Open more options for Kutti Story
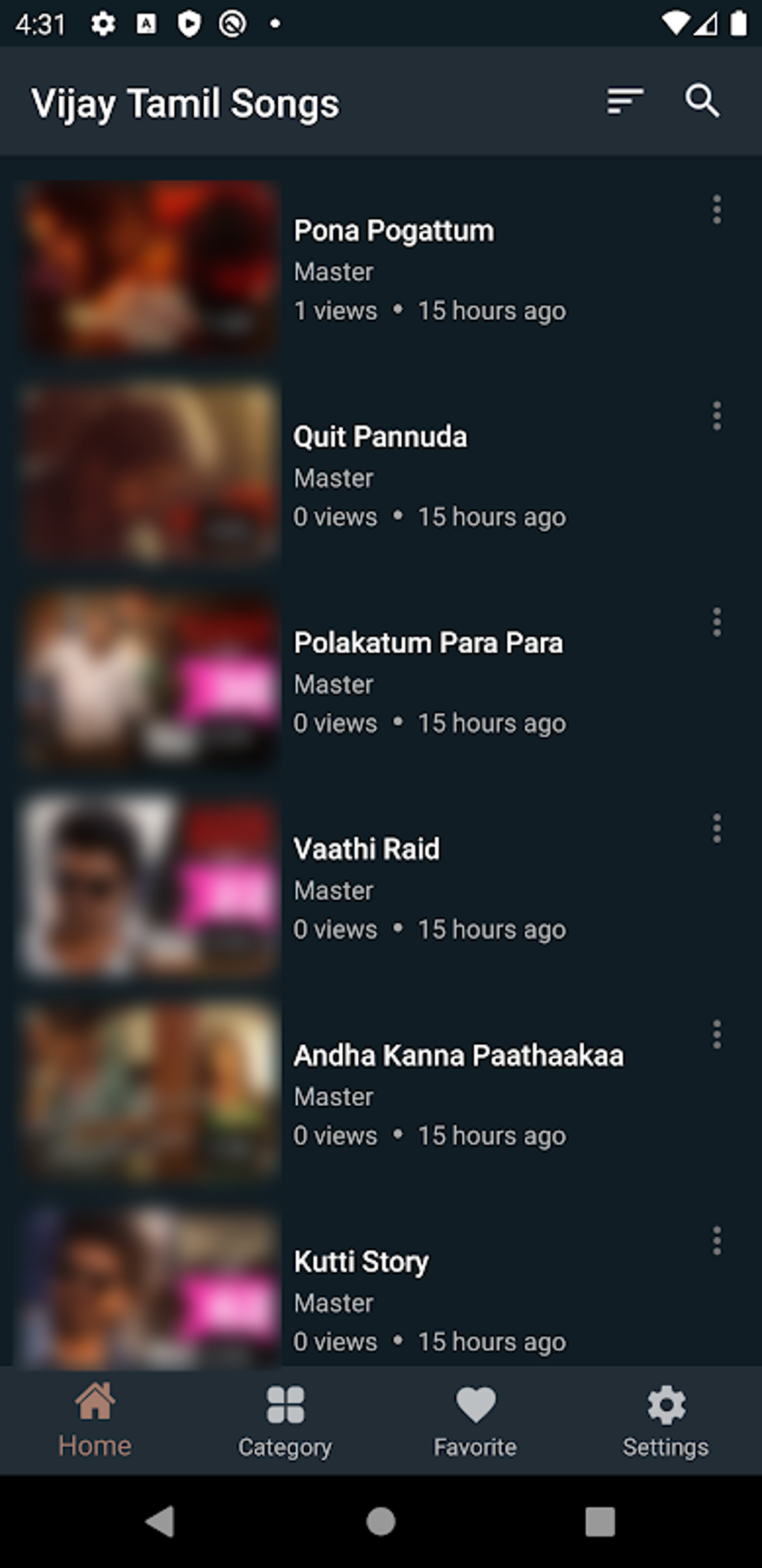Viewport: 762px width, 1568px height. click(x=716, y=1241)
